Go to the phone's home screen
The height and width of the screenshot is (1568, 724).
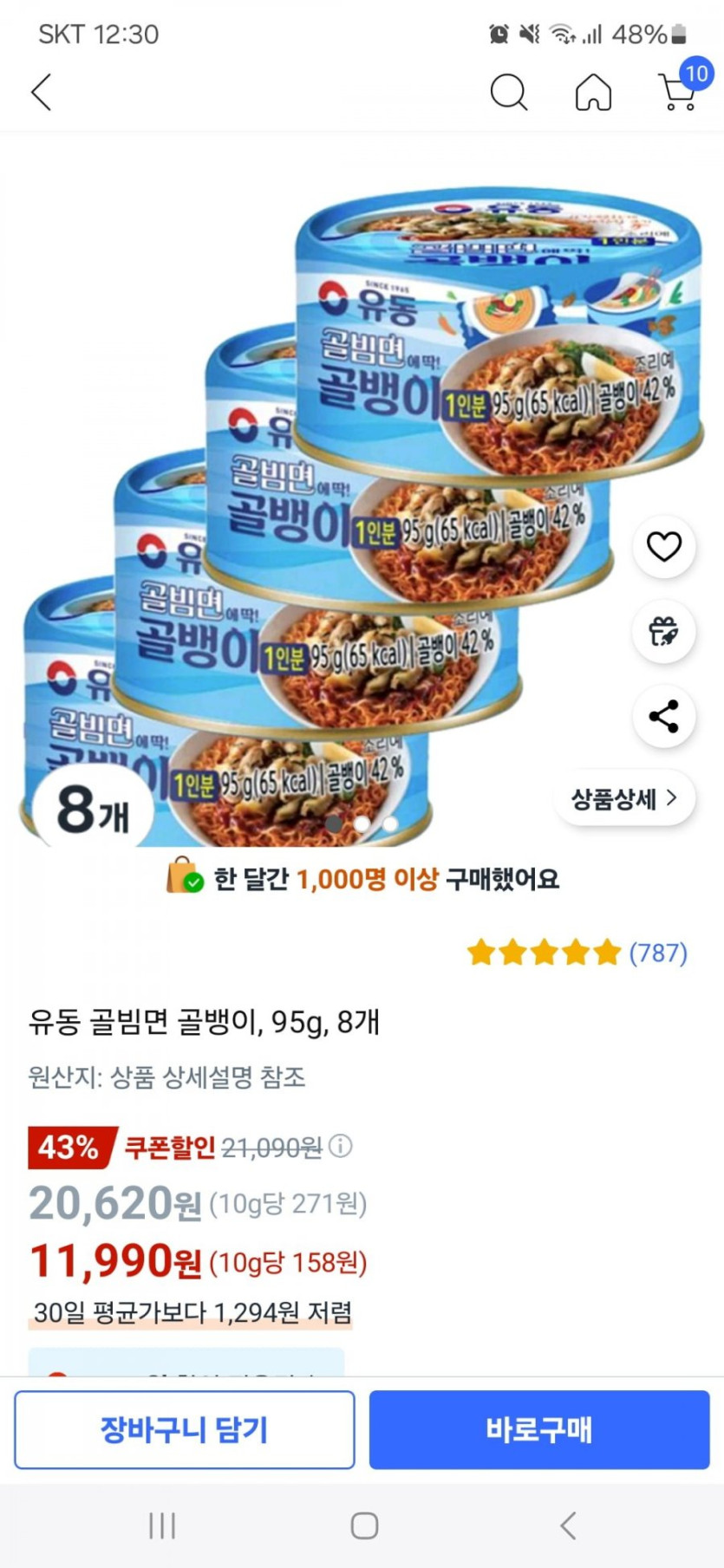point(364,1526)
